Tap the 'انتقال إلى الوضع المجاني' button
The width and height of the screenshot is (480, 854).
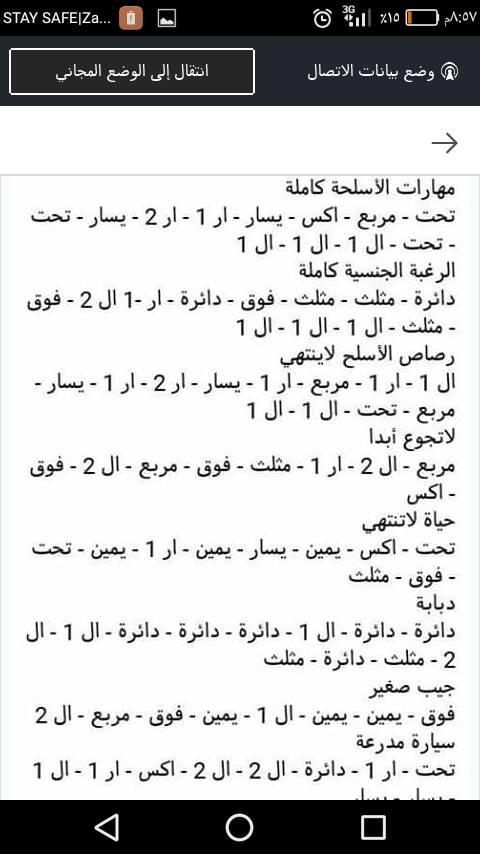click(x=132, y=71)
